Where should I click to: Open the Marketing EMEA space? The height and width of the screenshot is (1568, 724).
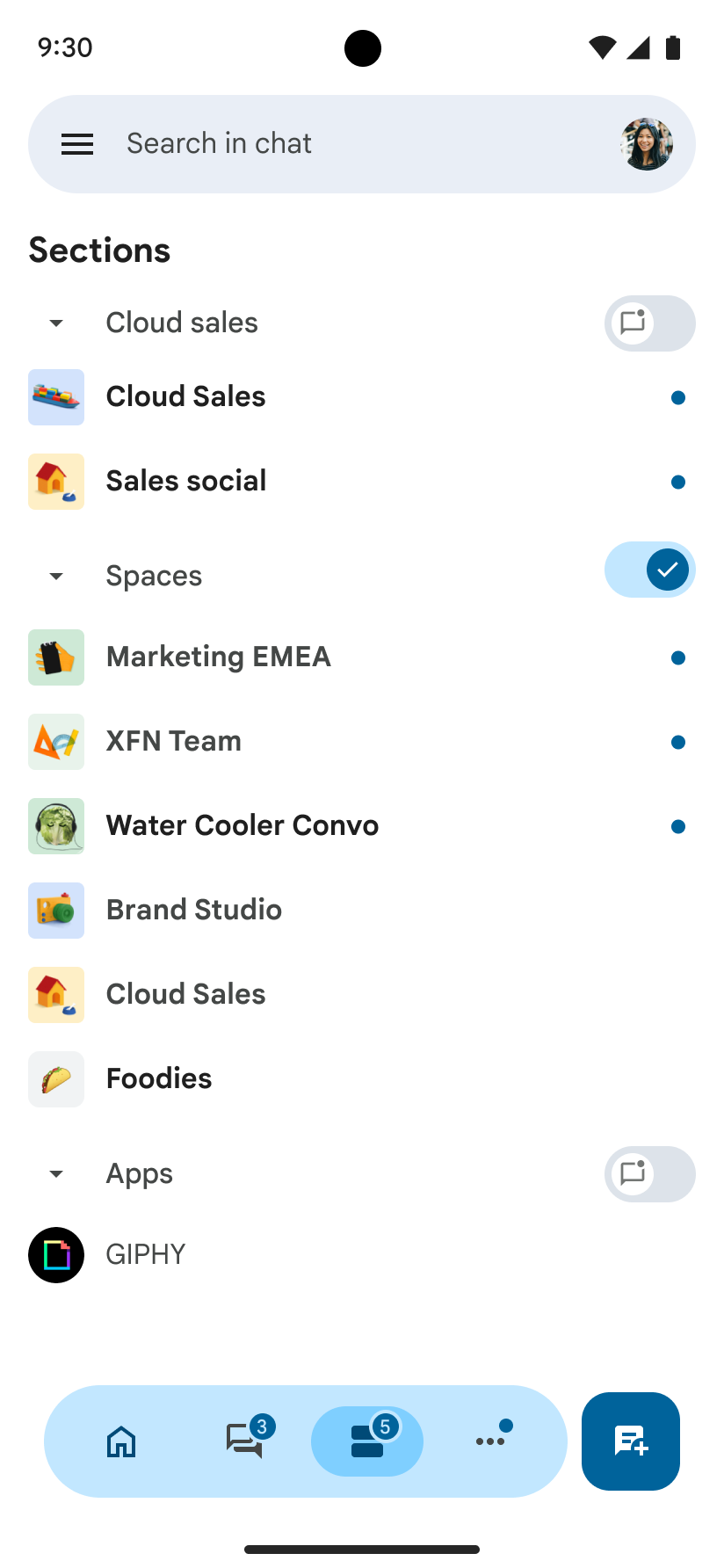[218, 657]
